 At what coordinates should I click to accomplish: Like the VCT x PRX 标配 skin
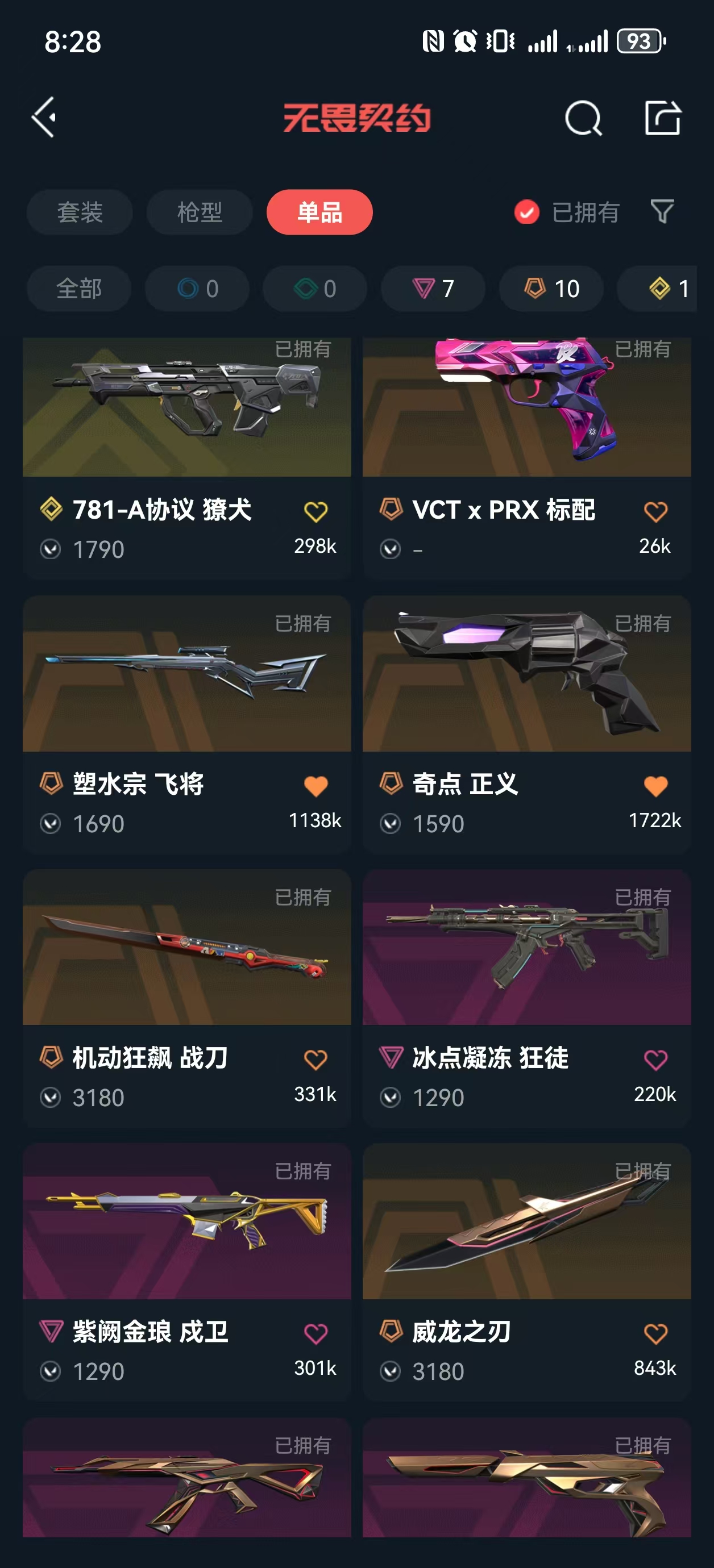click(655, 512)
